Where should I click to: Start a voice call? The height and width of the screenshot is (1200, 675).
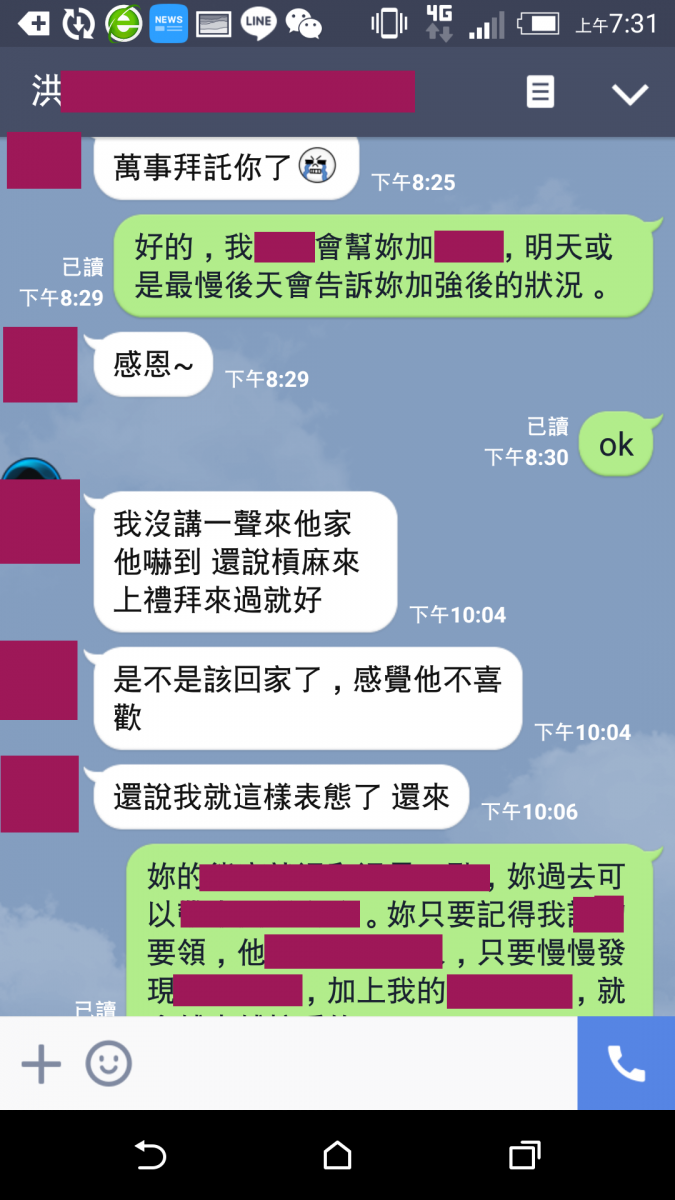(626, 1064)
